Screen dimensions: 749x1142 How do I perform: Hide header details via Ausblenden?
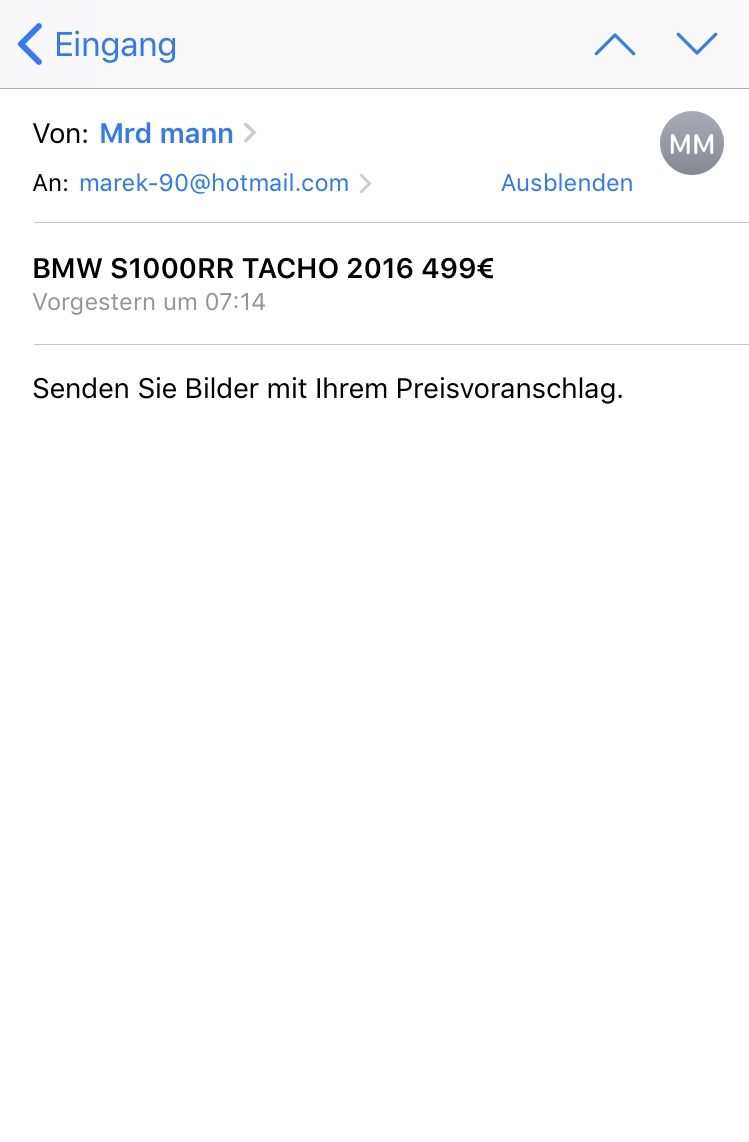tap(566, 183)
